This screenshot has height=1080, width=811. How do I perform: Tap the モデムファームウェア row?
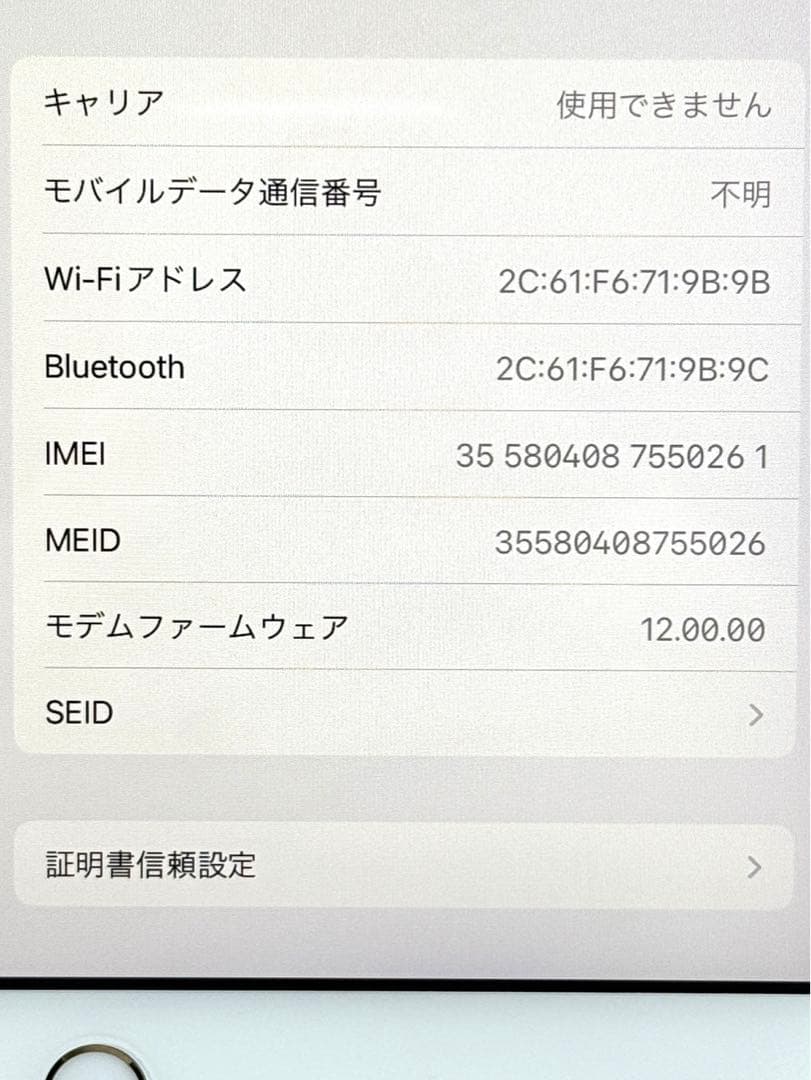click(x=400, y=626)
